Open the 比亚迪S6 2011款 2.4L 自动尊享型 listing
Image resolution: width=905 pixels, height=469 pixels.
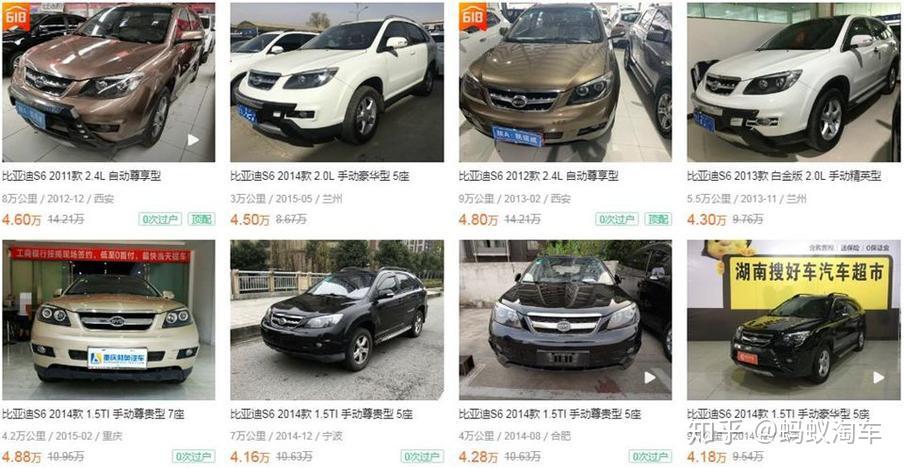point(82,175)
